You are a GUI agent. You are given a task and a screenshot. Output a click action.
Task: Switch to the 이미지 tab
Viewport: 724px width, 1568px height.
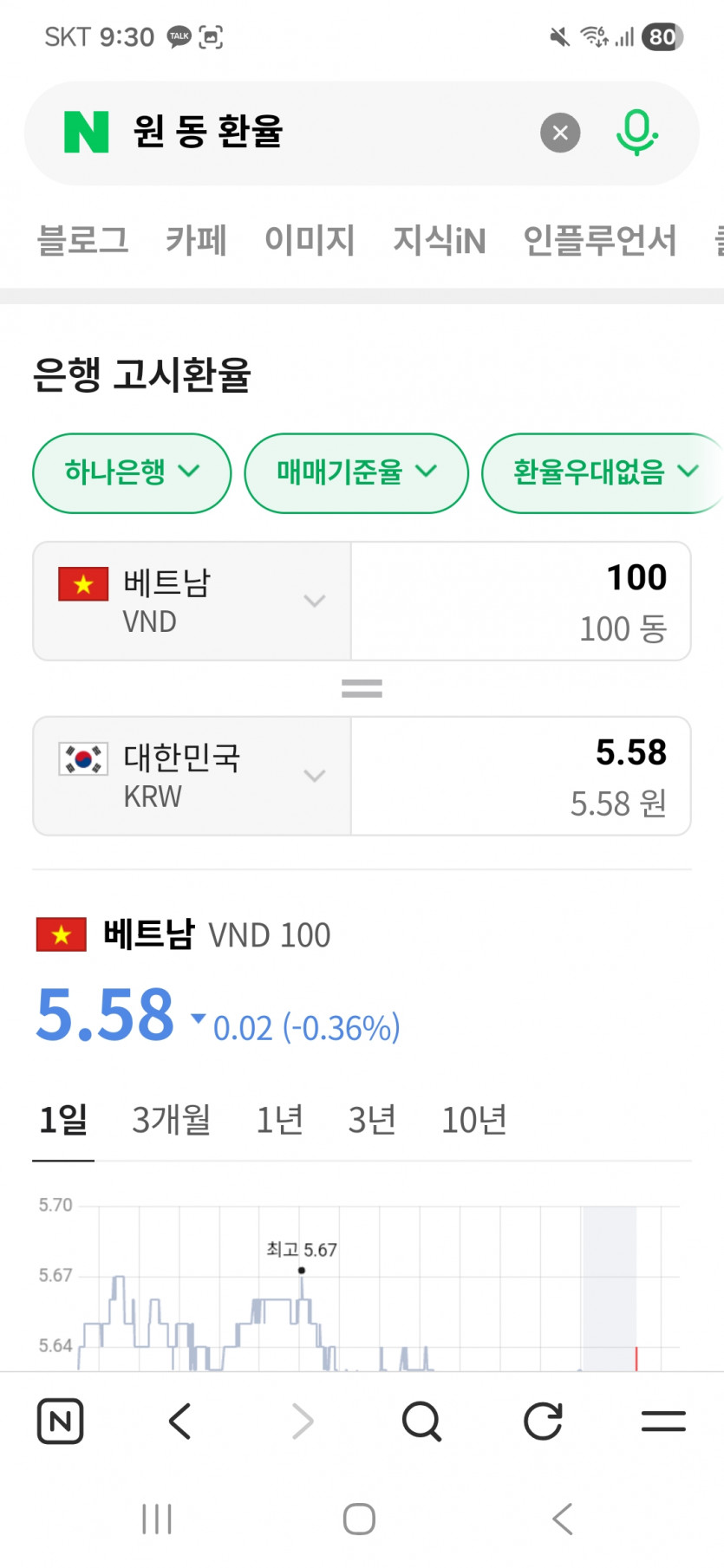(310, 240)
